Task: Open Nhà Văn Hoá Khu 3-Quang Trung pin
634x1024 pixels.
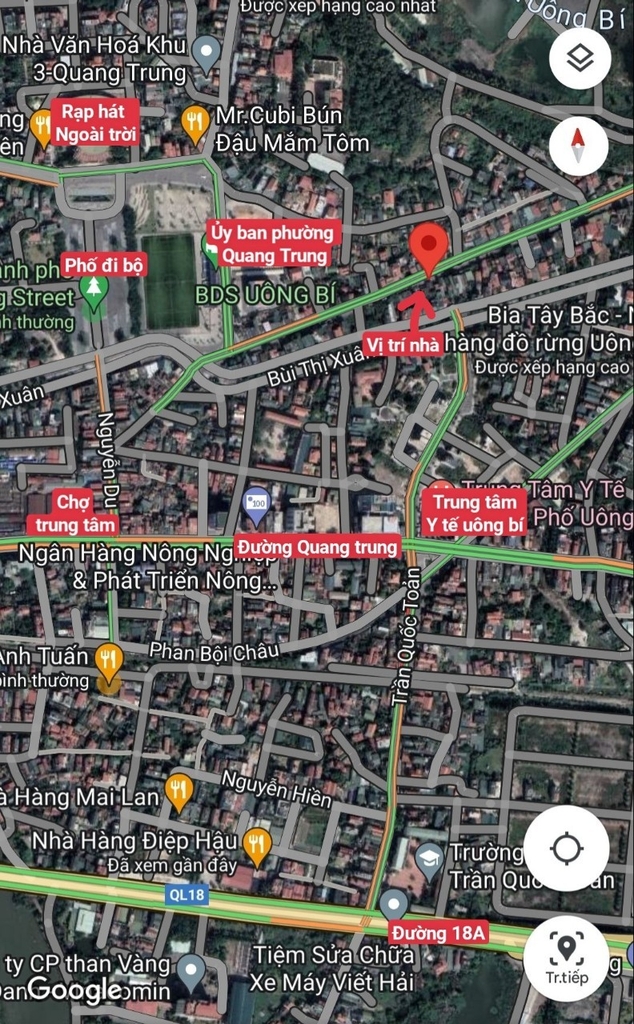Action: 207,56
